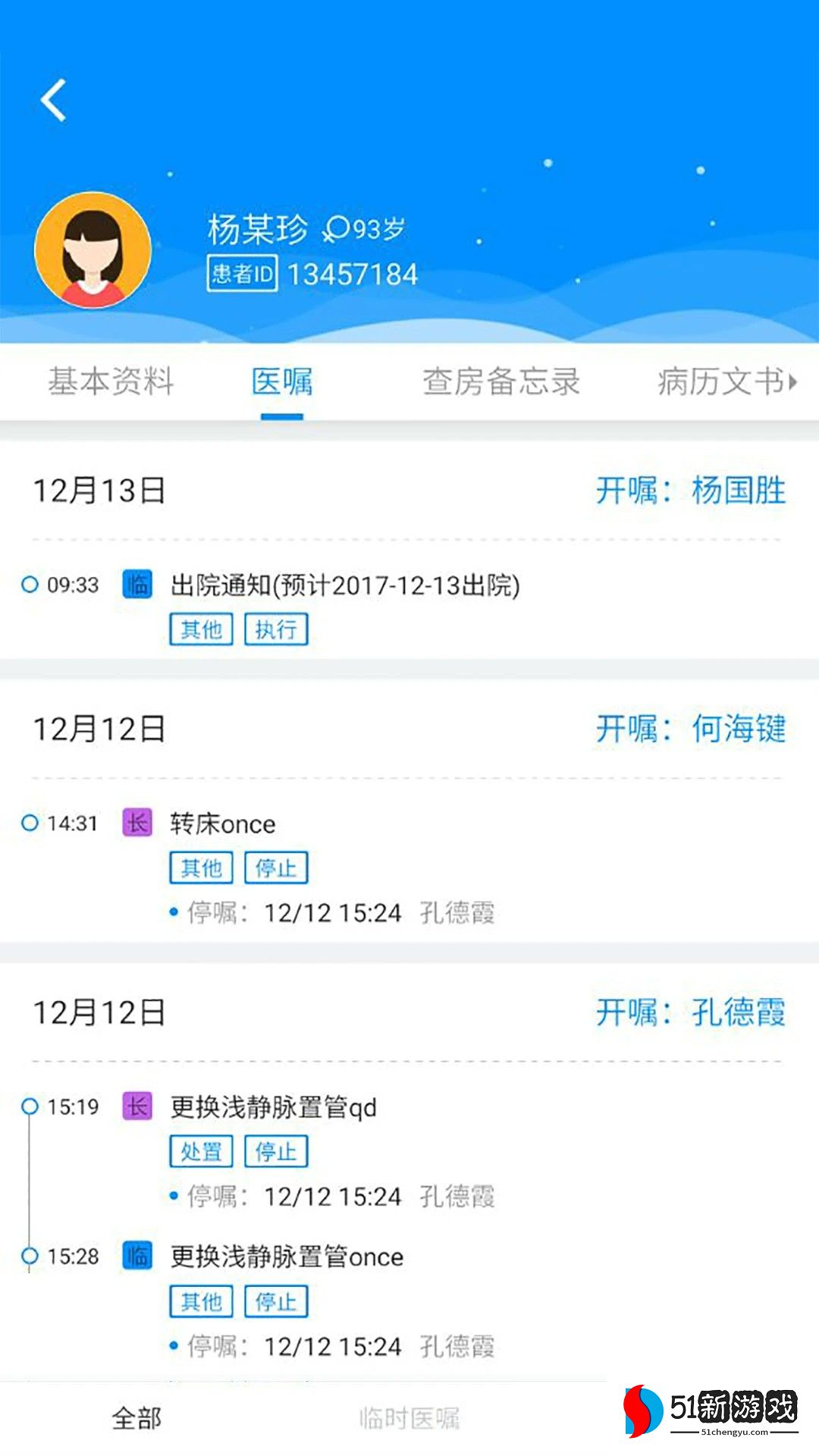
Task: Filter by 临时医嘱 in bottom bar
Action: (x=409, y=1418)
